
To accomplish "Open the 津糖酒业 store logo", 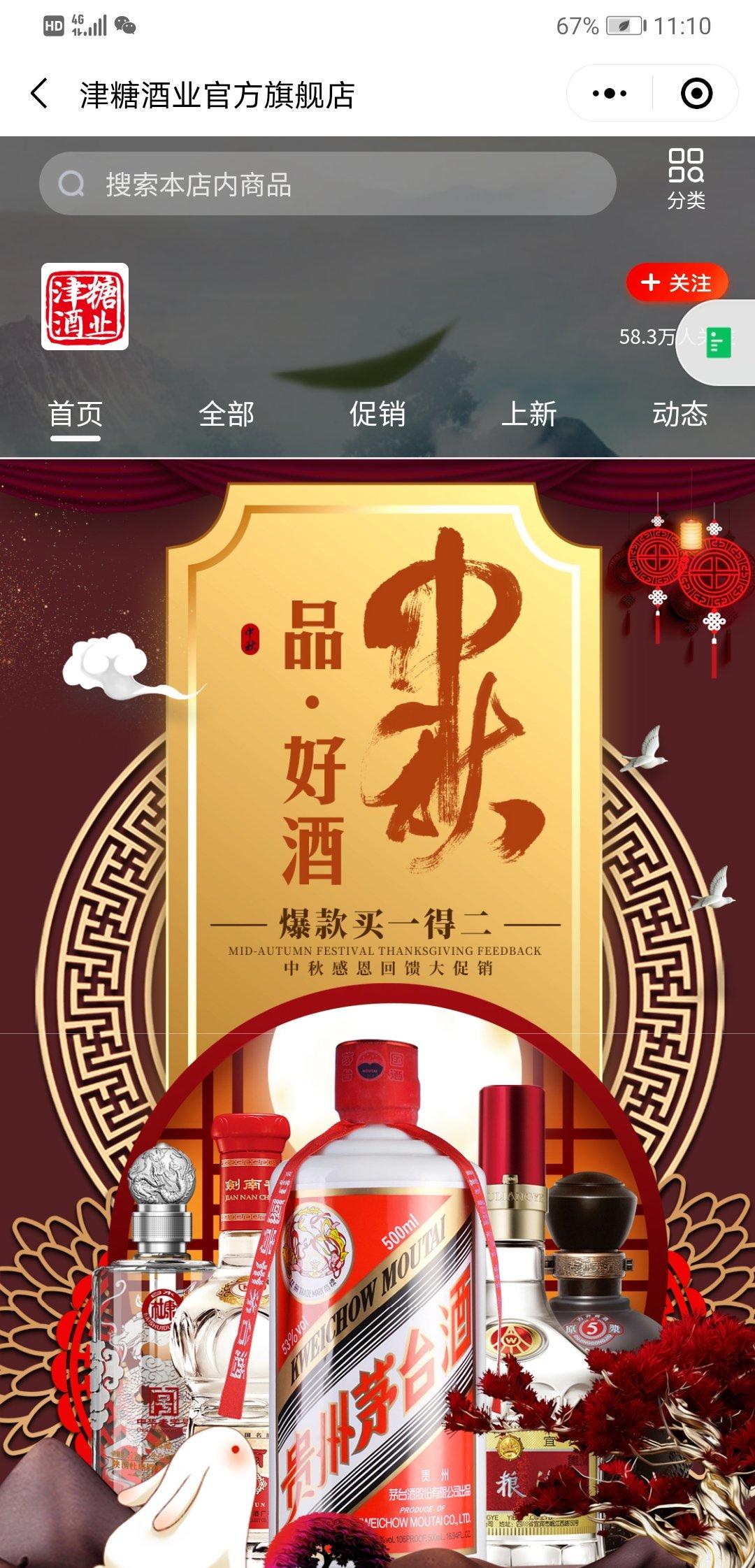I will [x=85, y=306].
